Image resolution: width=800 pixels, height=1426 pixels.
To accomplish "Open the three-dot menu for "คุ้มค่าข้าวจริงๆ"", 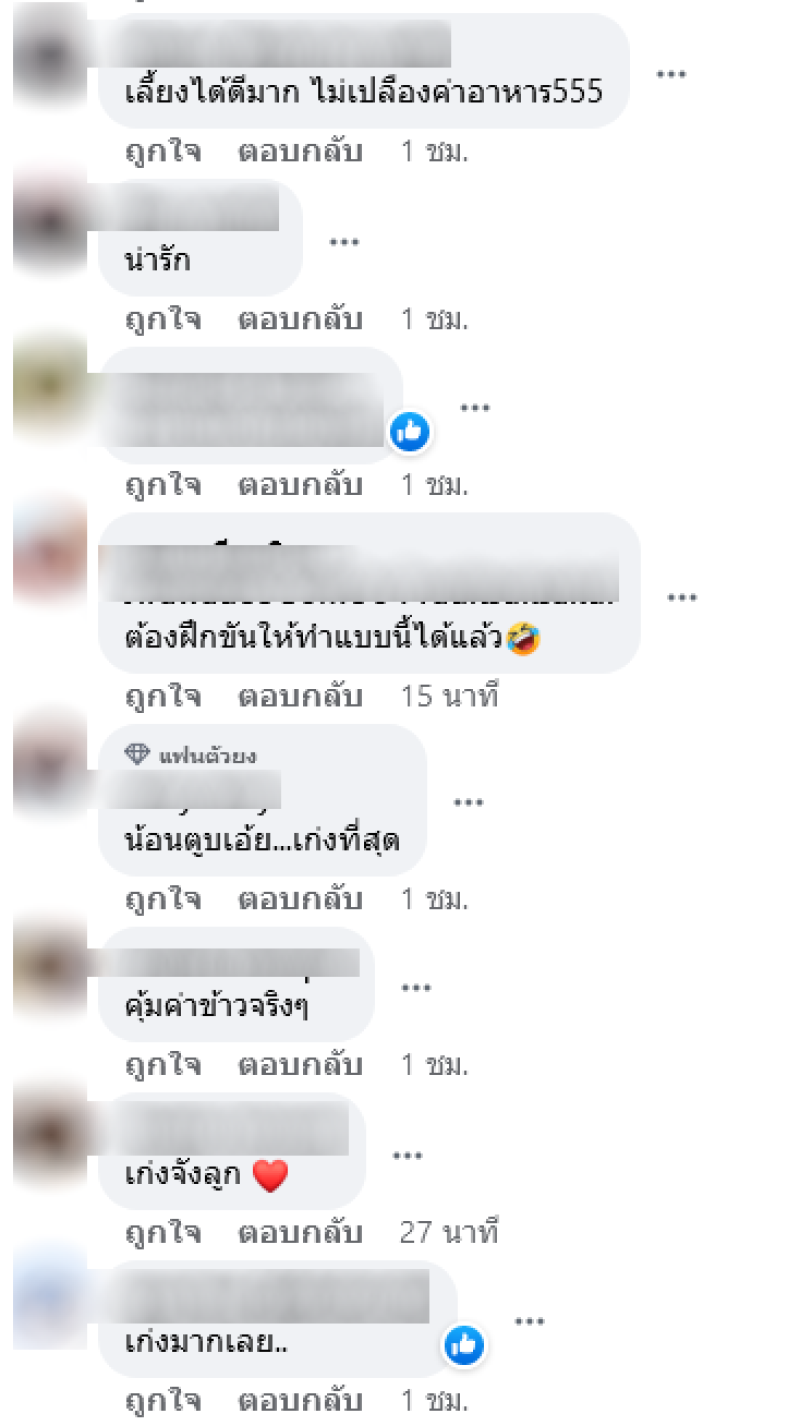I will [416, 988].
